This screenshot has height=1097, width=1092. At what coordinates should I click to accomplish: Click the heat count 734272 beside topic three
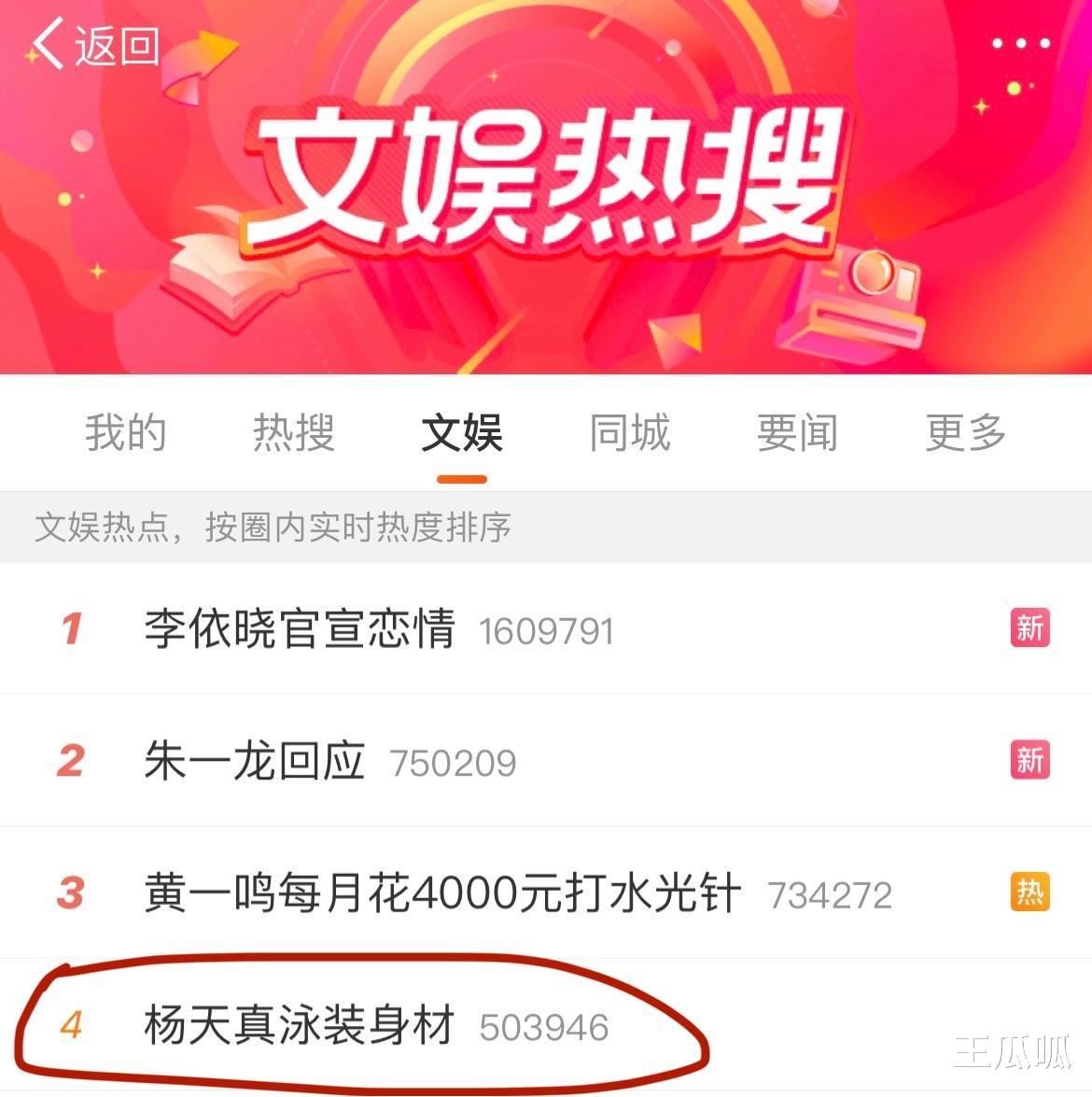point(831,893)
